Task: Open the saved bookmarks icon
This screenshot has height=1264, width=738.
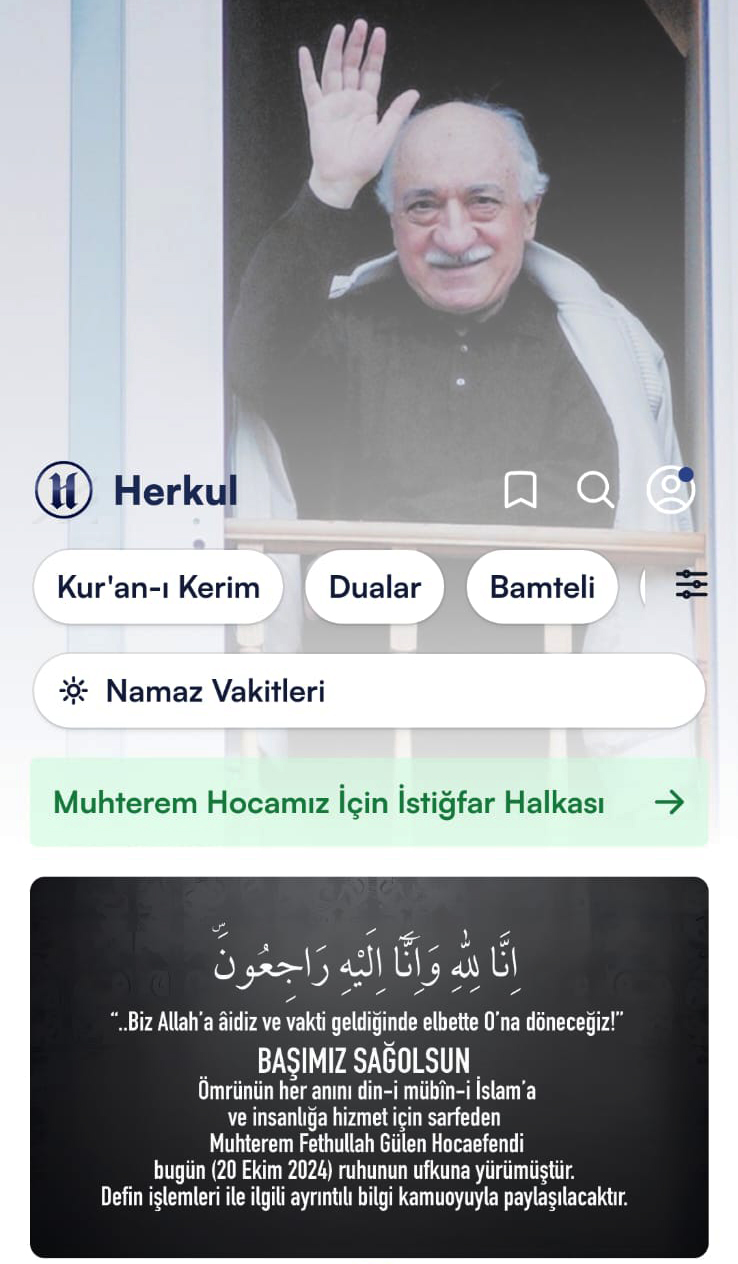Action: [520, 490]
